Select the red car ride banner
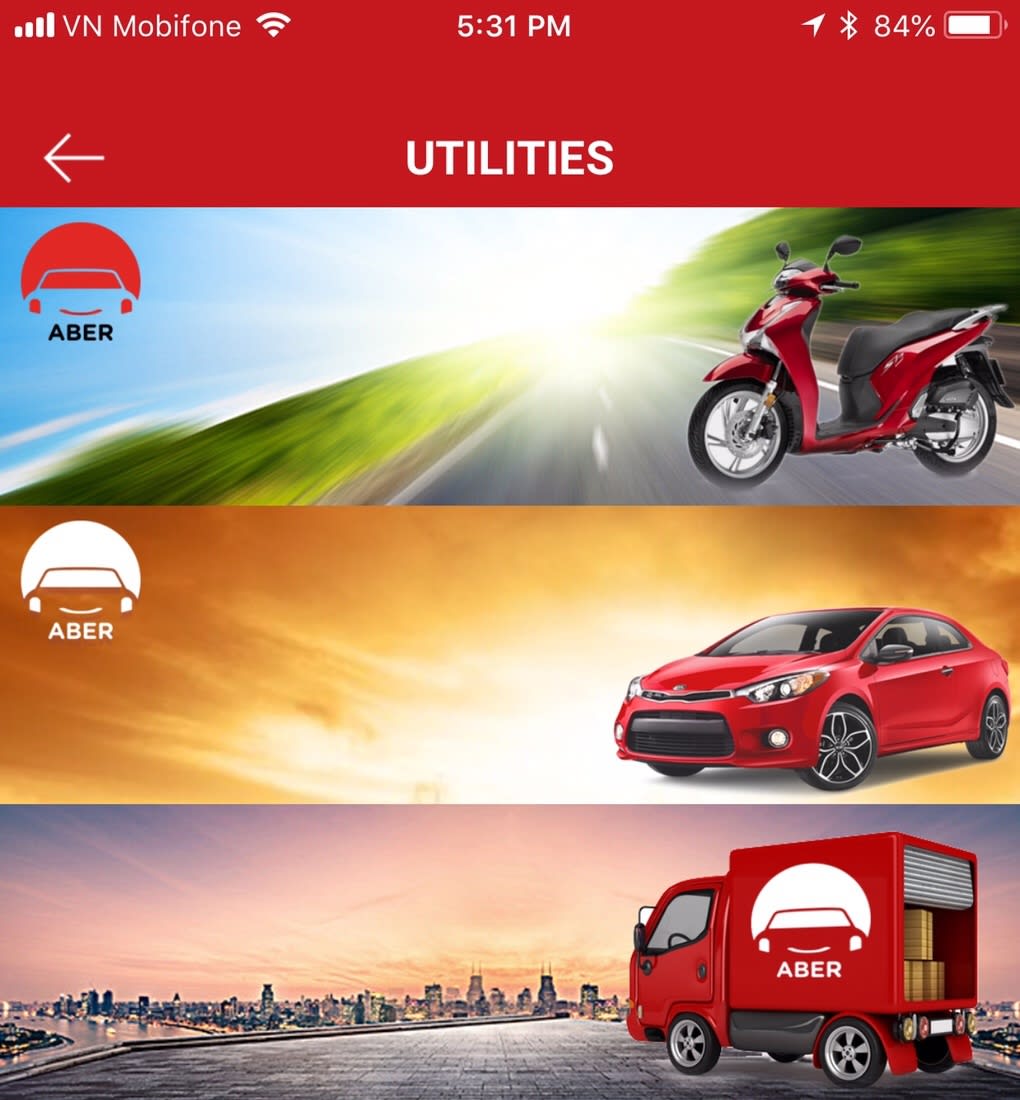Image resolution: width=1020 pixels, height=1100 pixels. tap(510, 655)
